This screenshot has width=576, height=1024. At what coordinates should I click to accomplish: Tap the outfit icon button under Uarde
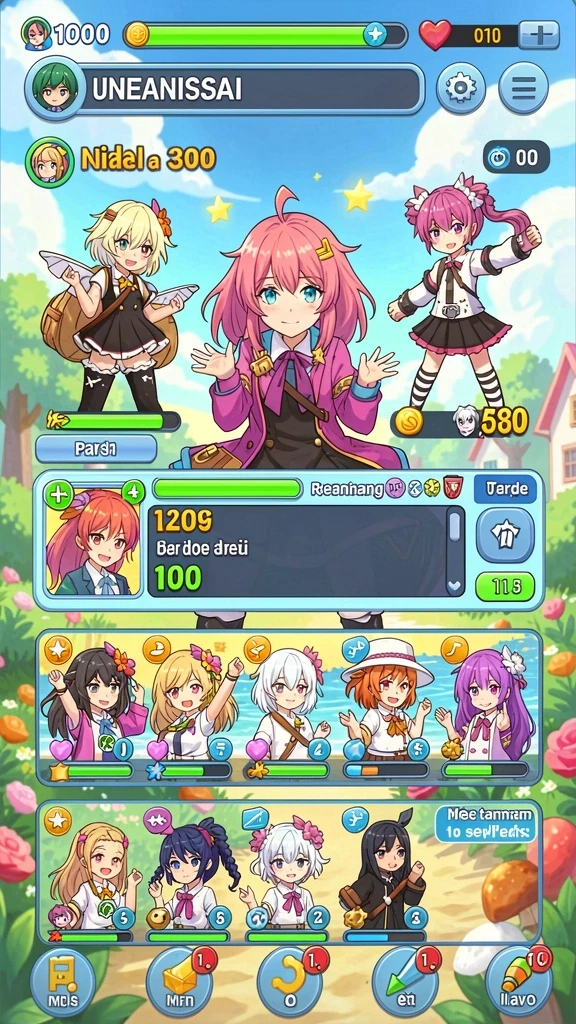(504, 536)
